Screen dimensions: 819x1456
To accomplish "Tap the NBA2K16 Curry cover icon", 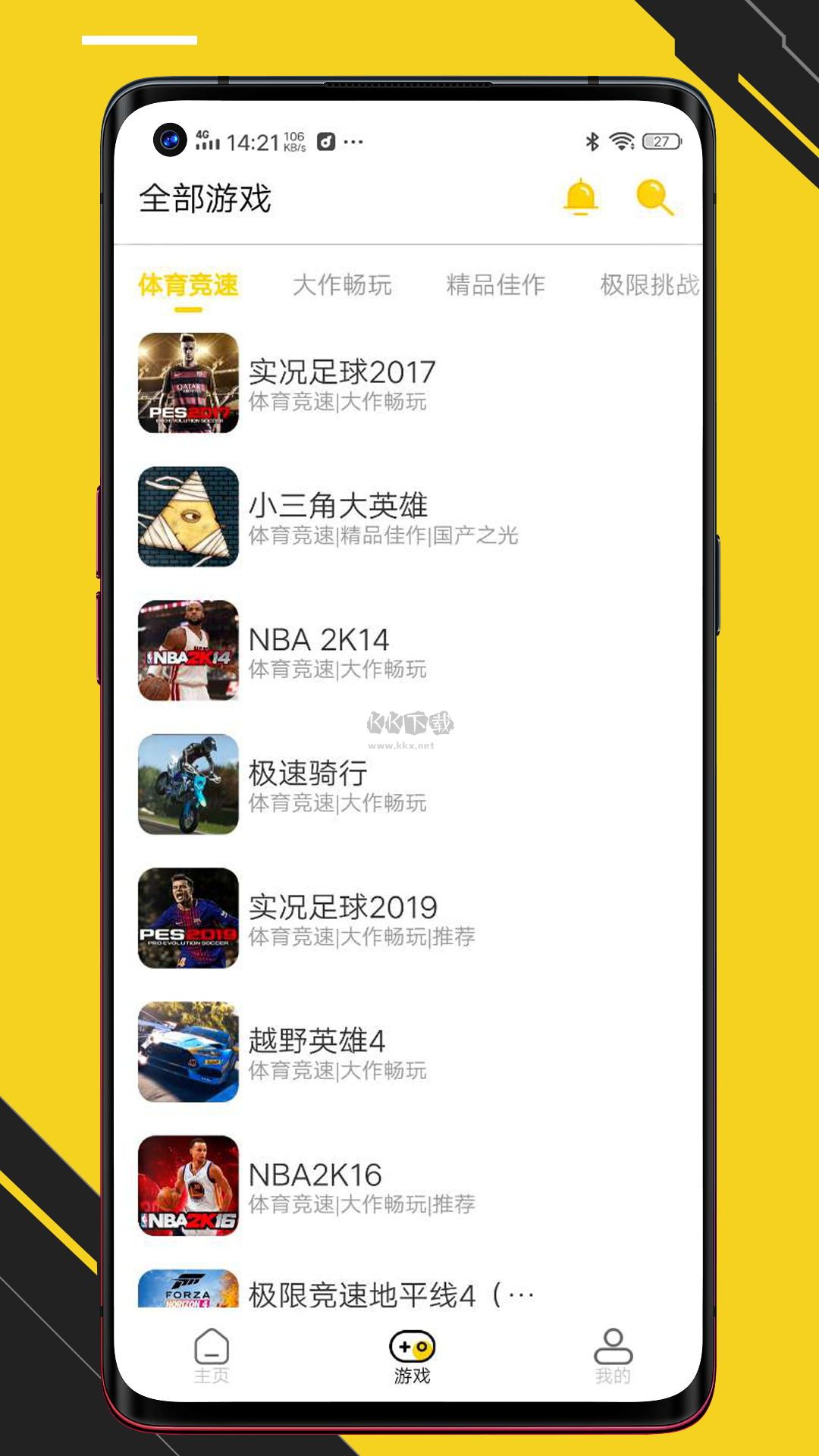I will (x=188, y=1181).
